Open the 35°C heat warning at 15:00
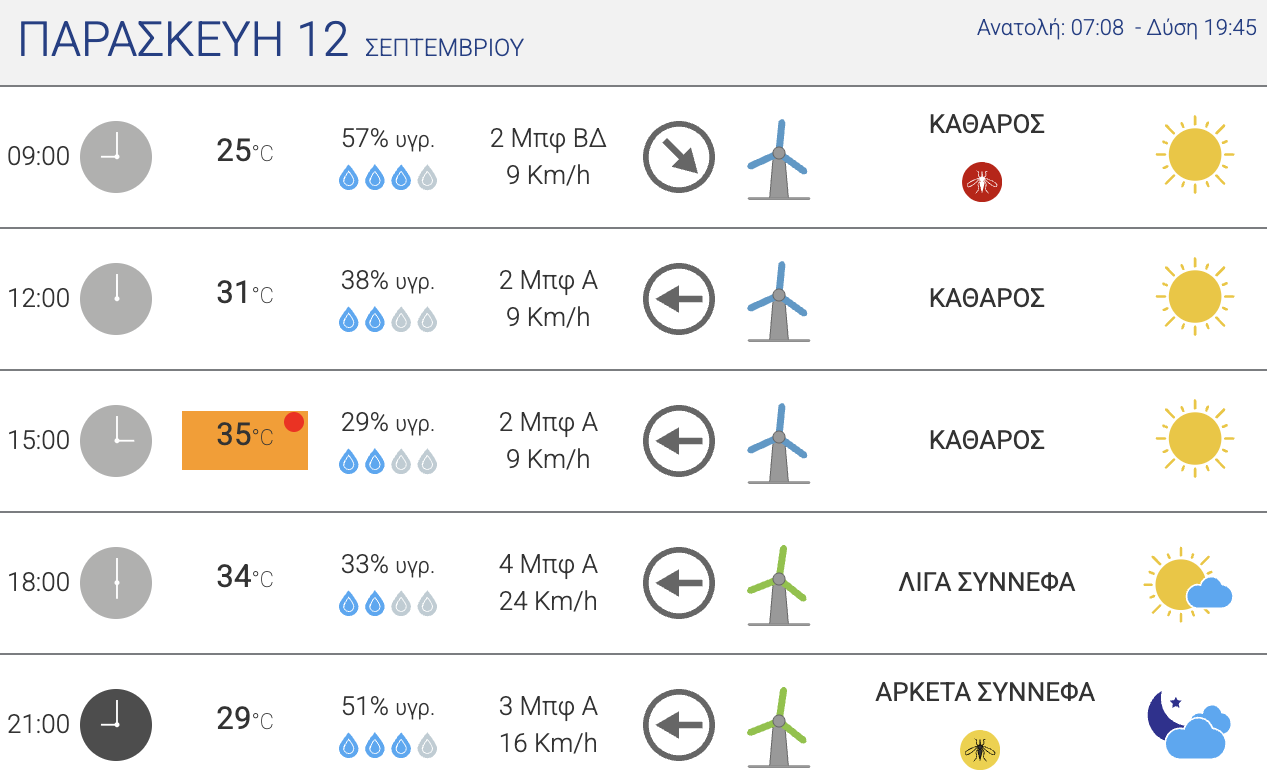1268x784 pixels. pos(245,440)
